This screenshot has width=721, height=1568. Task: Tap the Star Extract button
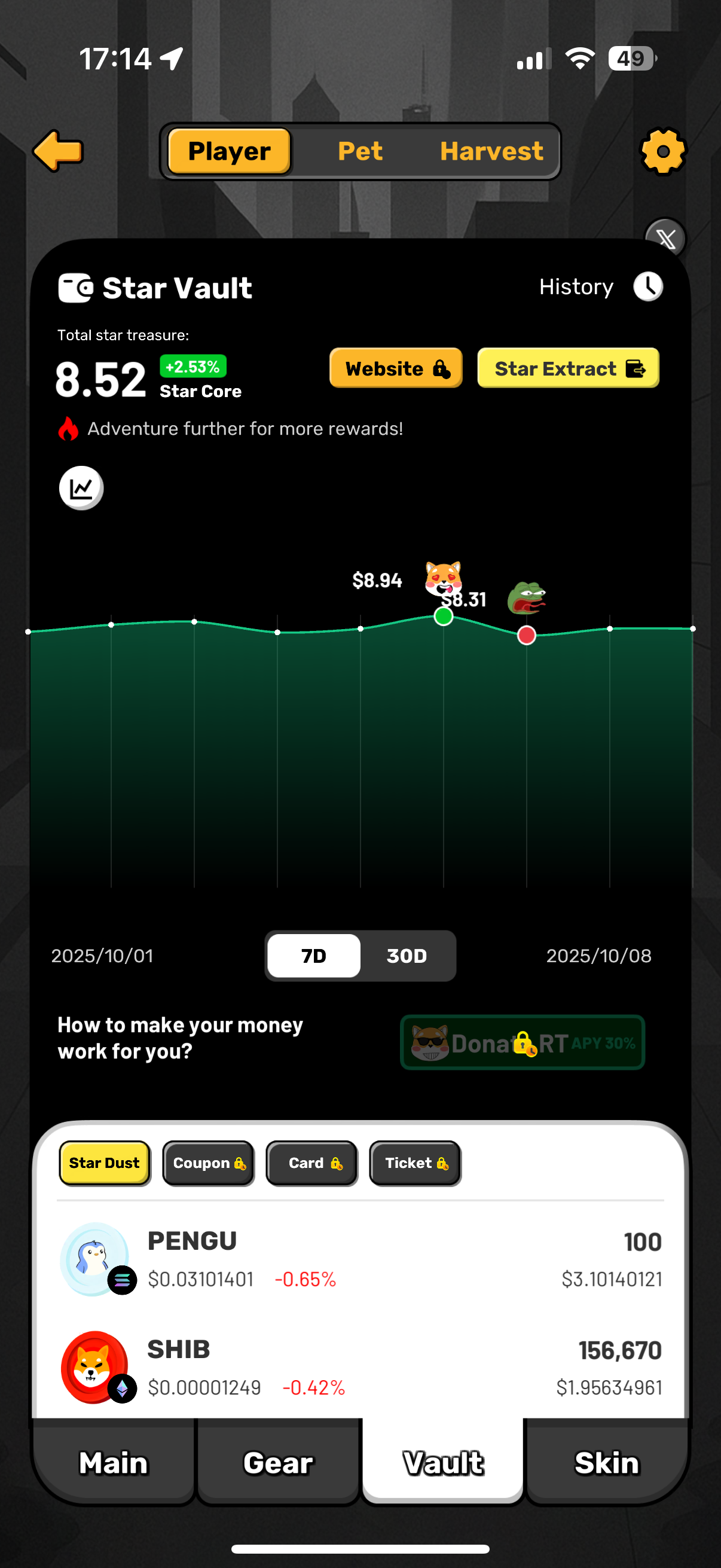(x=568, y=368)
